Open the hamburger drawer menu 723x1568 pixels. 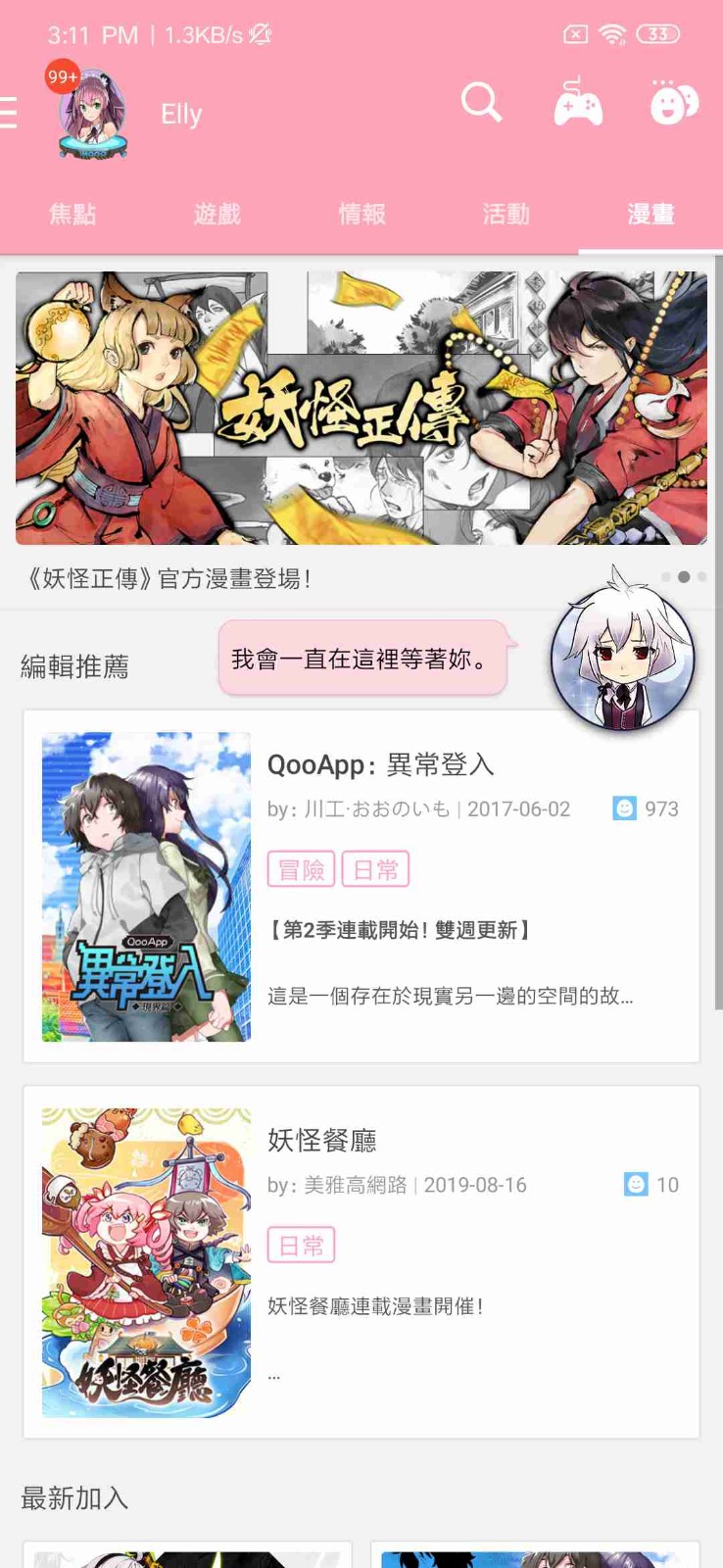[8, 113]
